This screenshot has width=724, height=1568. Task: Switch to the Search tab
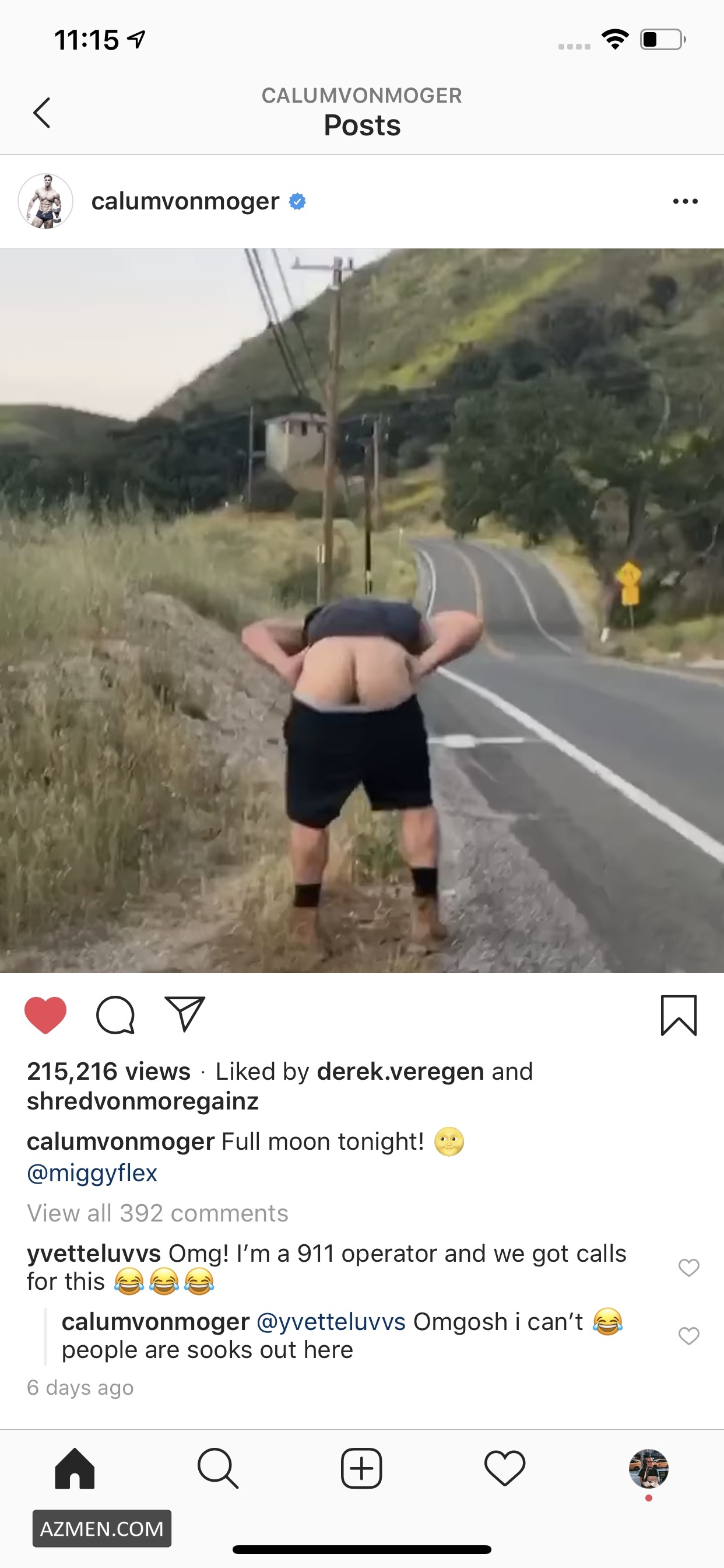218,1468
